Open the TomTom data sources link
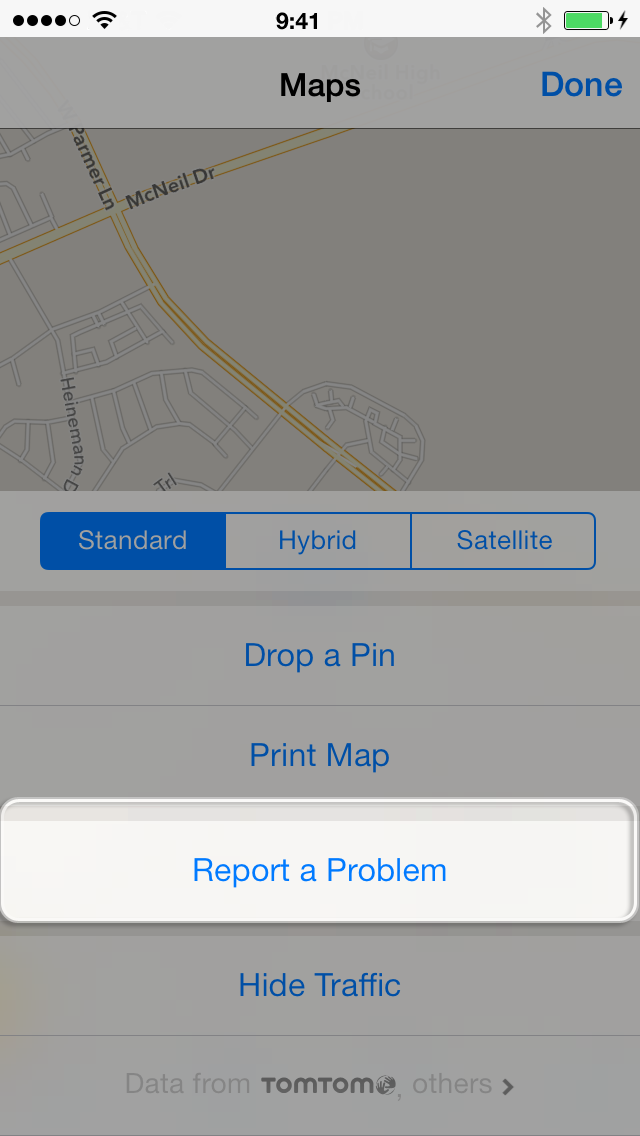640x1136 pixels. point(320,1085)
